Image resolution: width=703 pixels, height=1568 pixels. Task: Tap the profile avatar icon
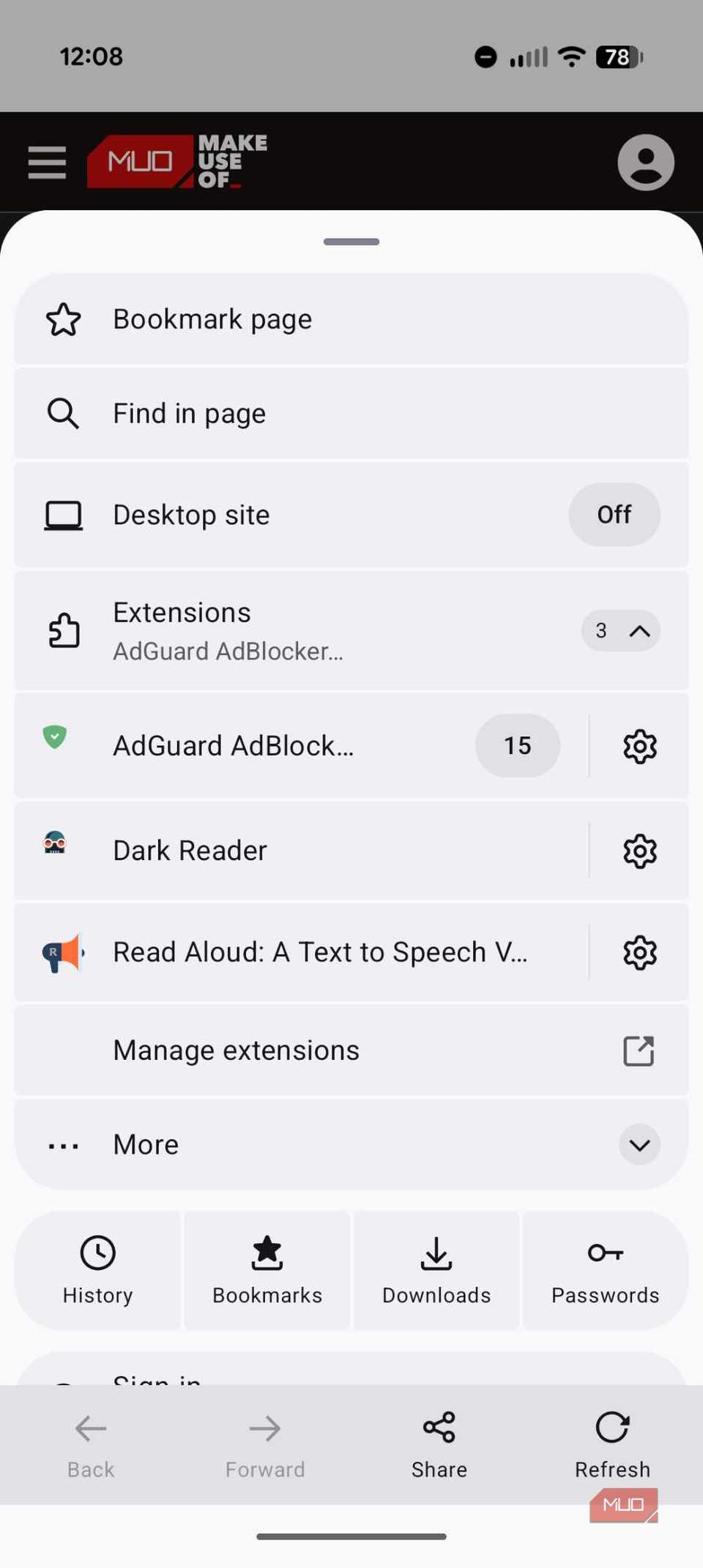[645, 162]
